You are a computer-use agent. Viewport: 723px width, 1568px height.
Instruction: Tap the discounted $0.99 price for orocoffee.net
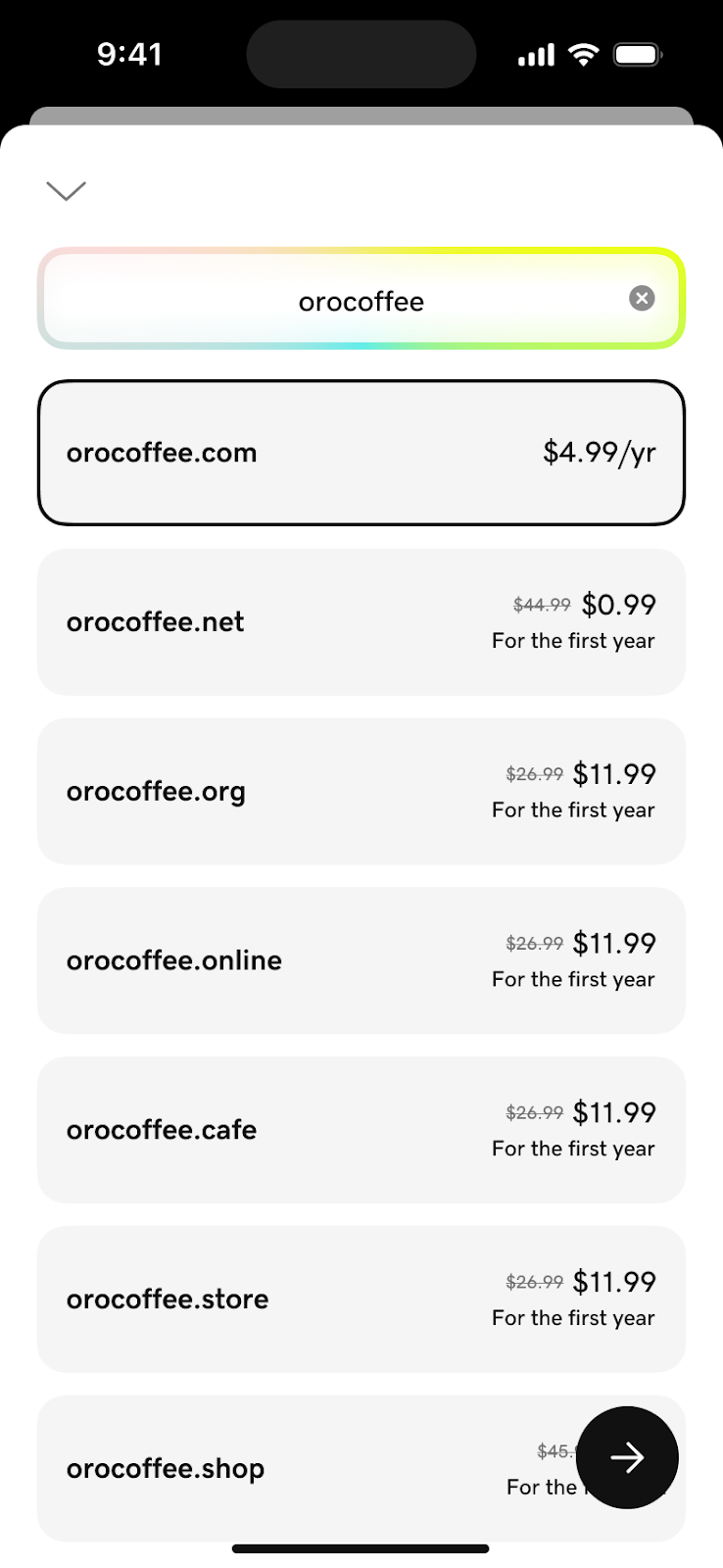click(618, 605)
